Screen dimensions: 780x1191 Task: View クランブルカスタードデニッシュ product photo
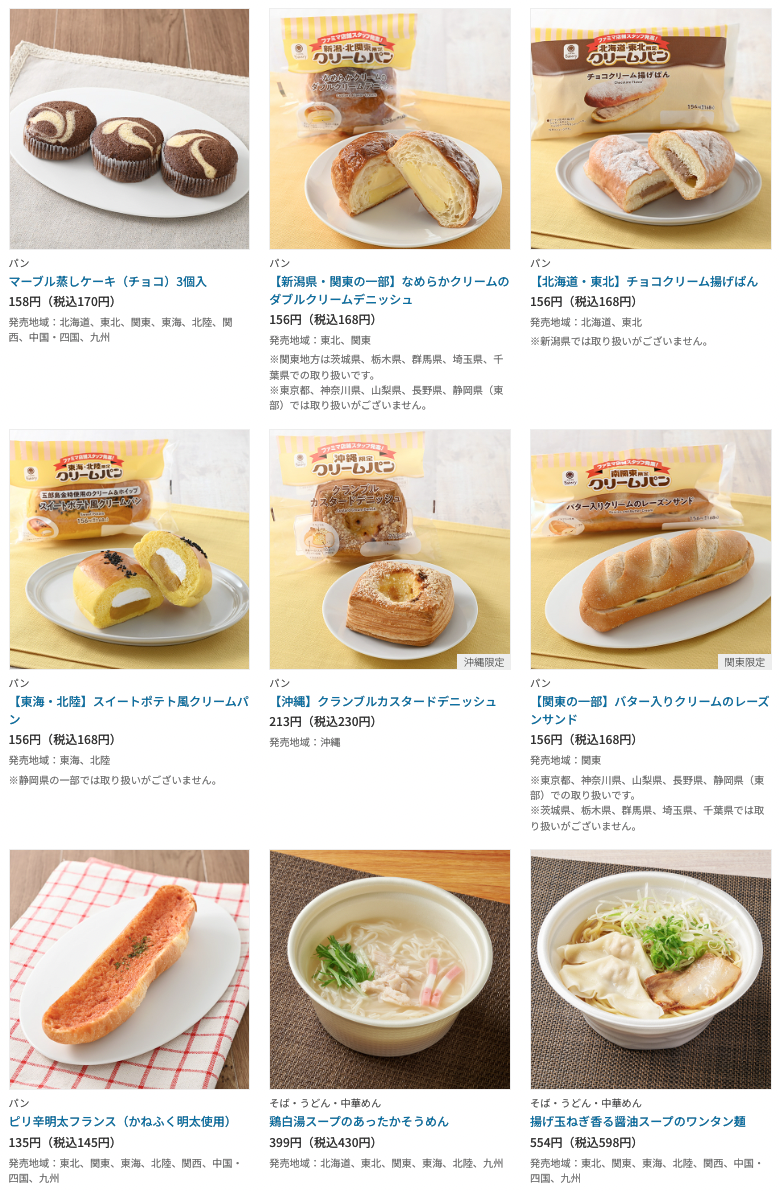tap(389, 549)
